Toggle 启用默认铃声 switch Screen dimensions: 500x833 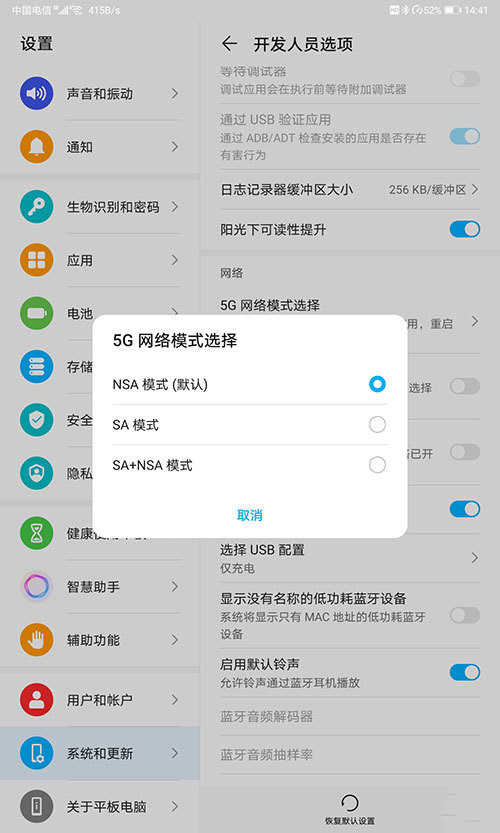[x=464, y=672]
